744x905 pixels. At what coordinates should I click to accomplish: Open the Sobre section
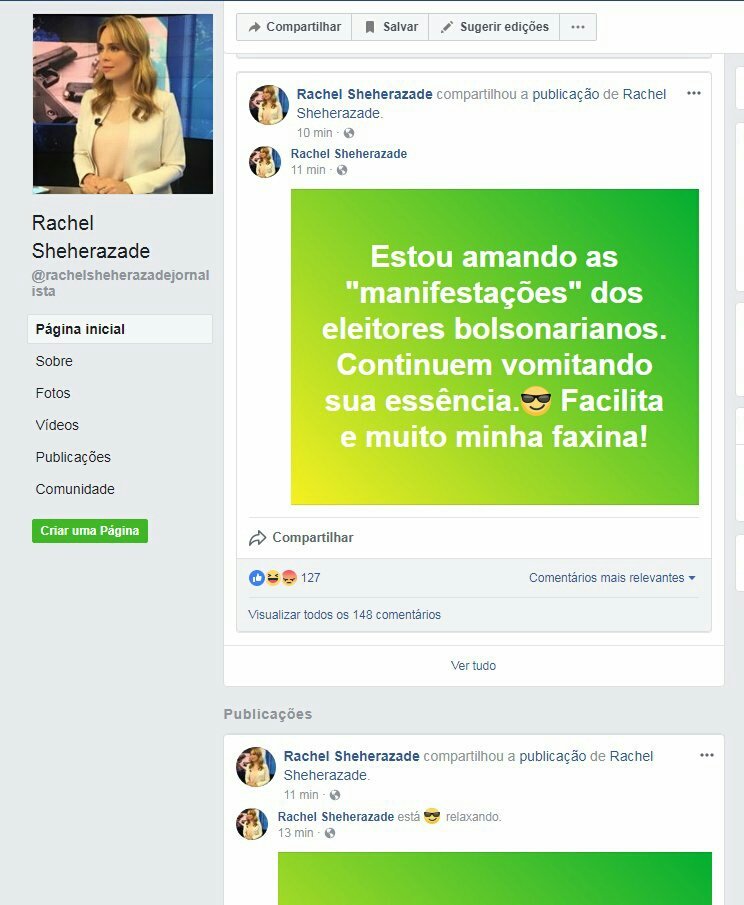click(54, 361)
